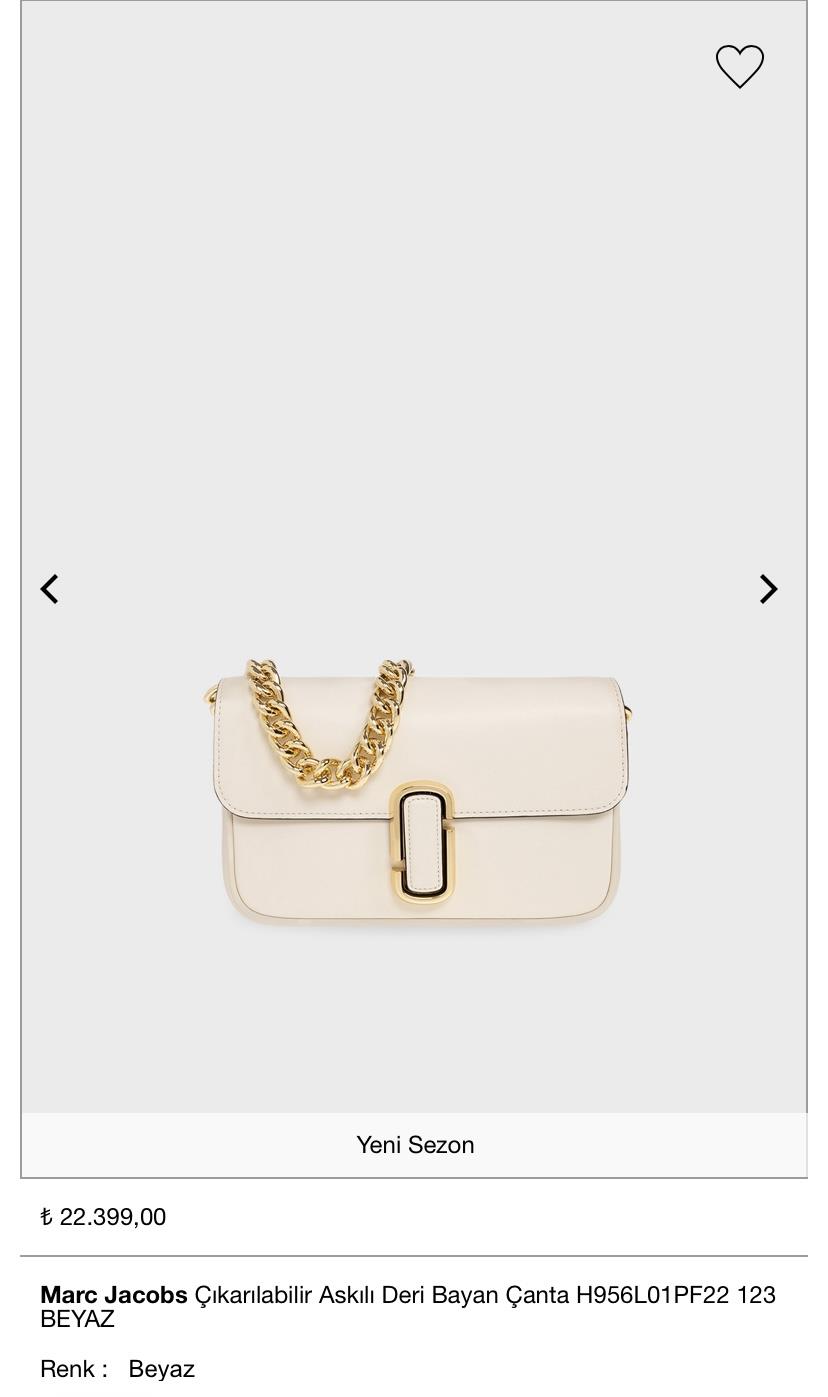Show the next product image
The width and height of the screenshot is (828, 1397).
click(768, 589)
